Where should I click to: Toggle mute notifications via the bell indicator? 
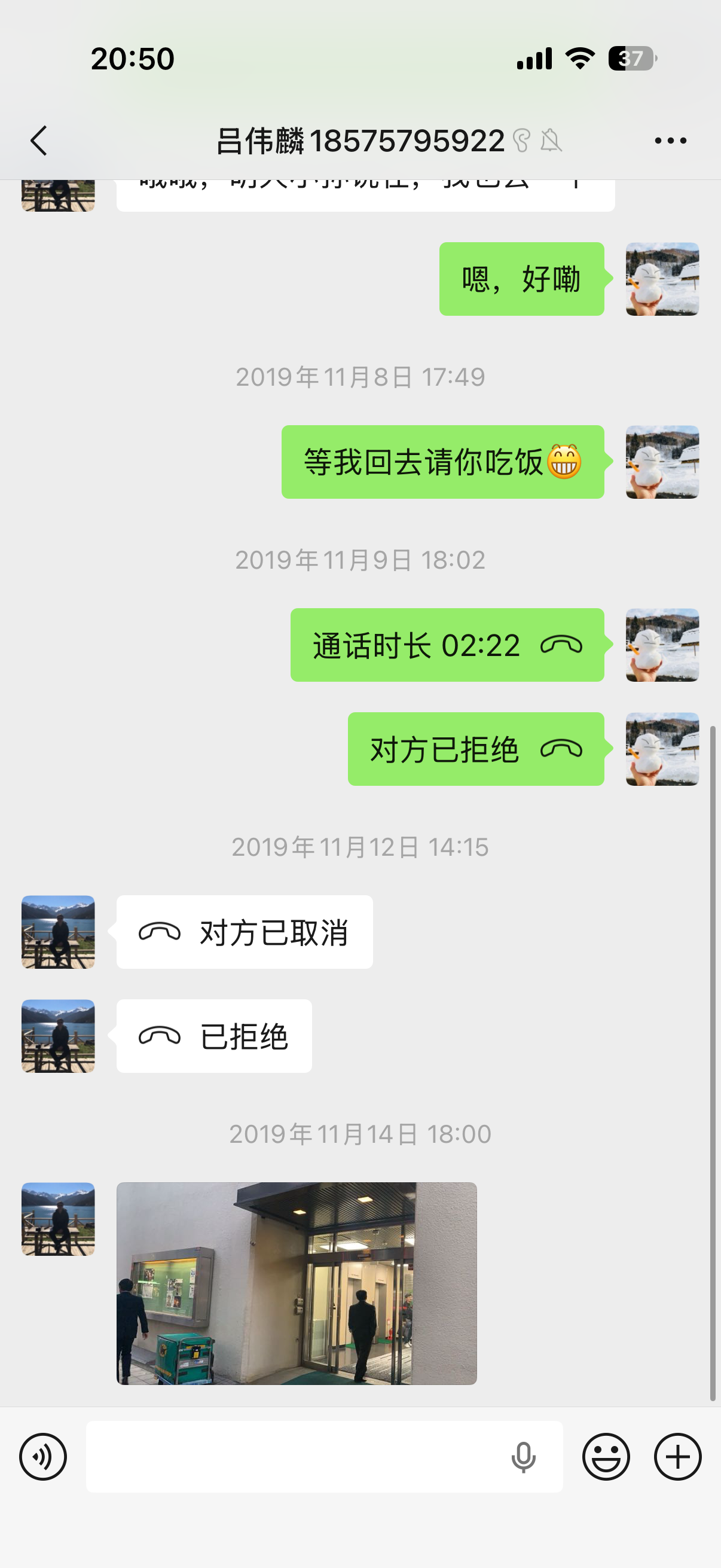tap(549, 141)
